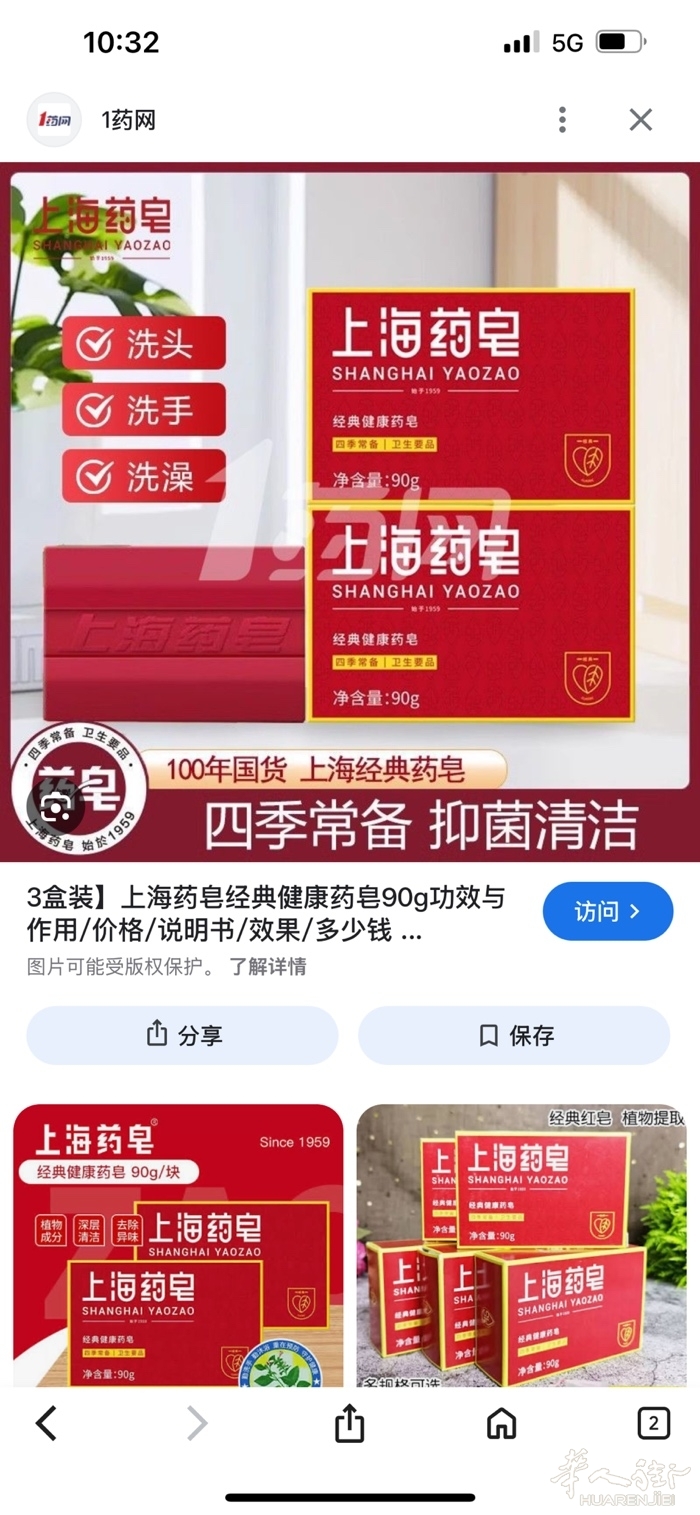Tap the 访问 visit button
Screen dimensions: 700x1515
pos(607,911)
